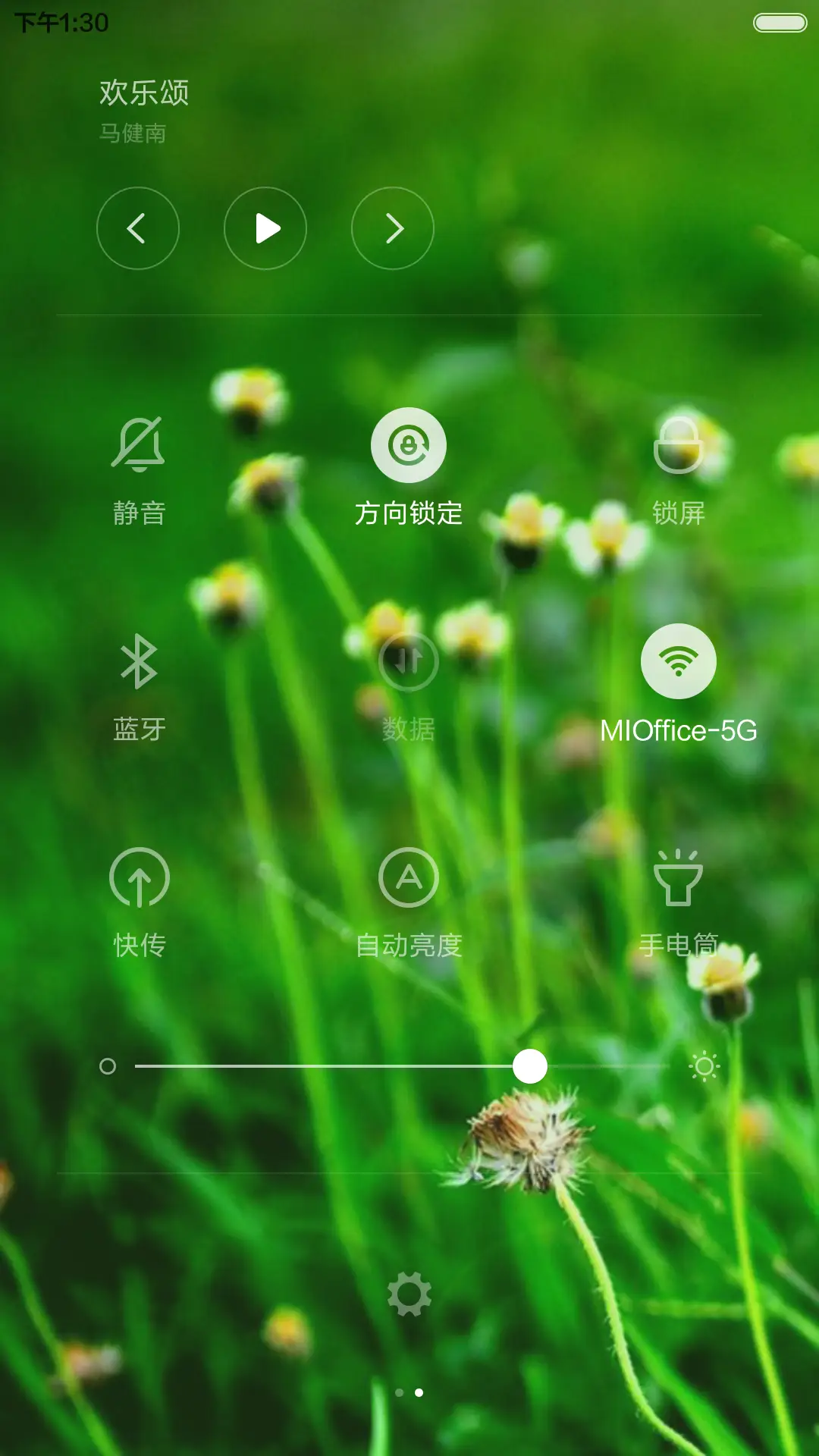Go back to the previous track
The width and height of the screenshot is (819, 1456).
pyautogui.click(x=139, y=227)
